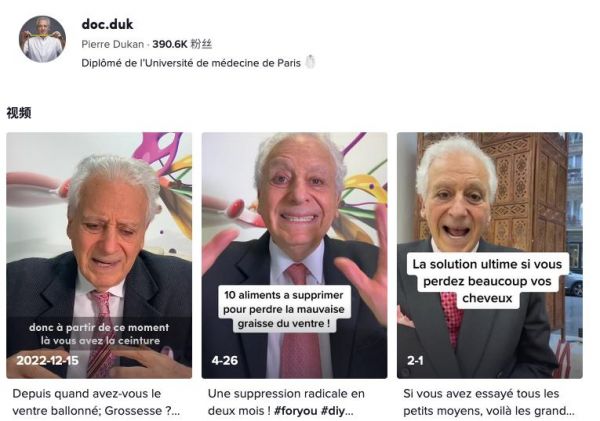Open the doc.duk profile avatar
Screen dimensions: 600x421
[42, 40]
